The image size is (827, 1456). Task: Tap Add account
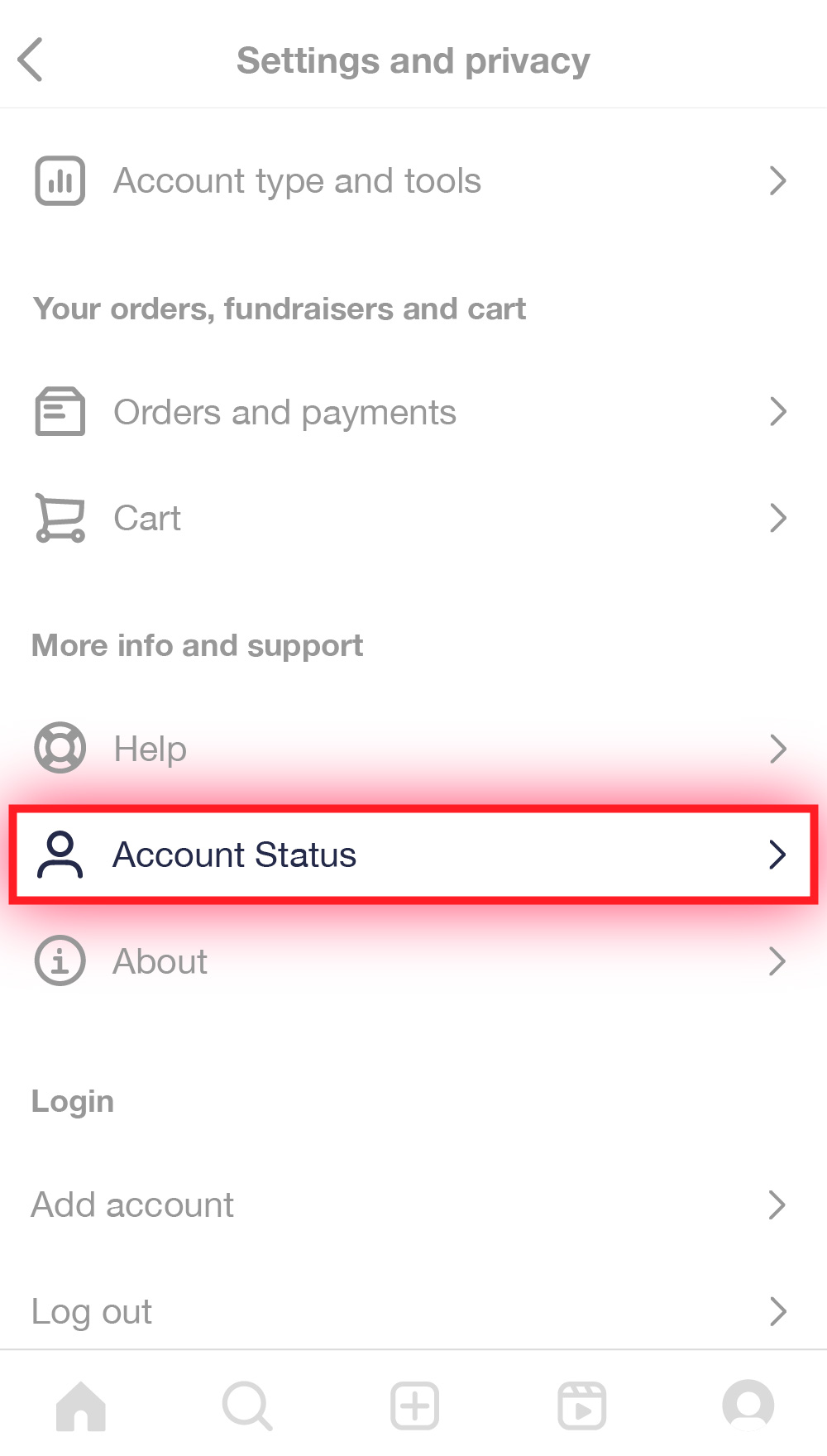[x=412, y=1205]
